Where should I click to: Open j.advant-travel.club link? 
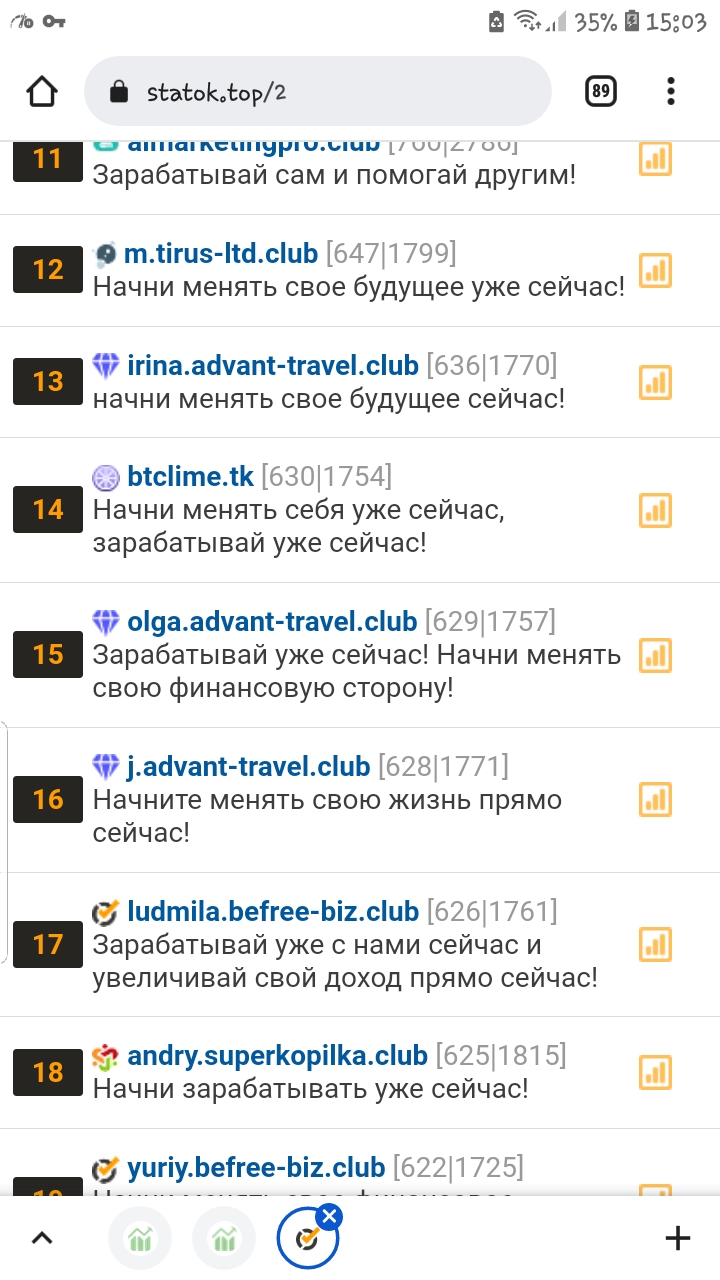point(248,767)
